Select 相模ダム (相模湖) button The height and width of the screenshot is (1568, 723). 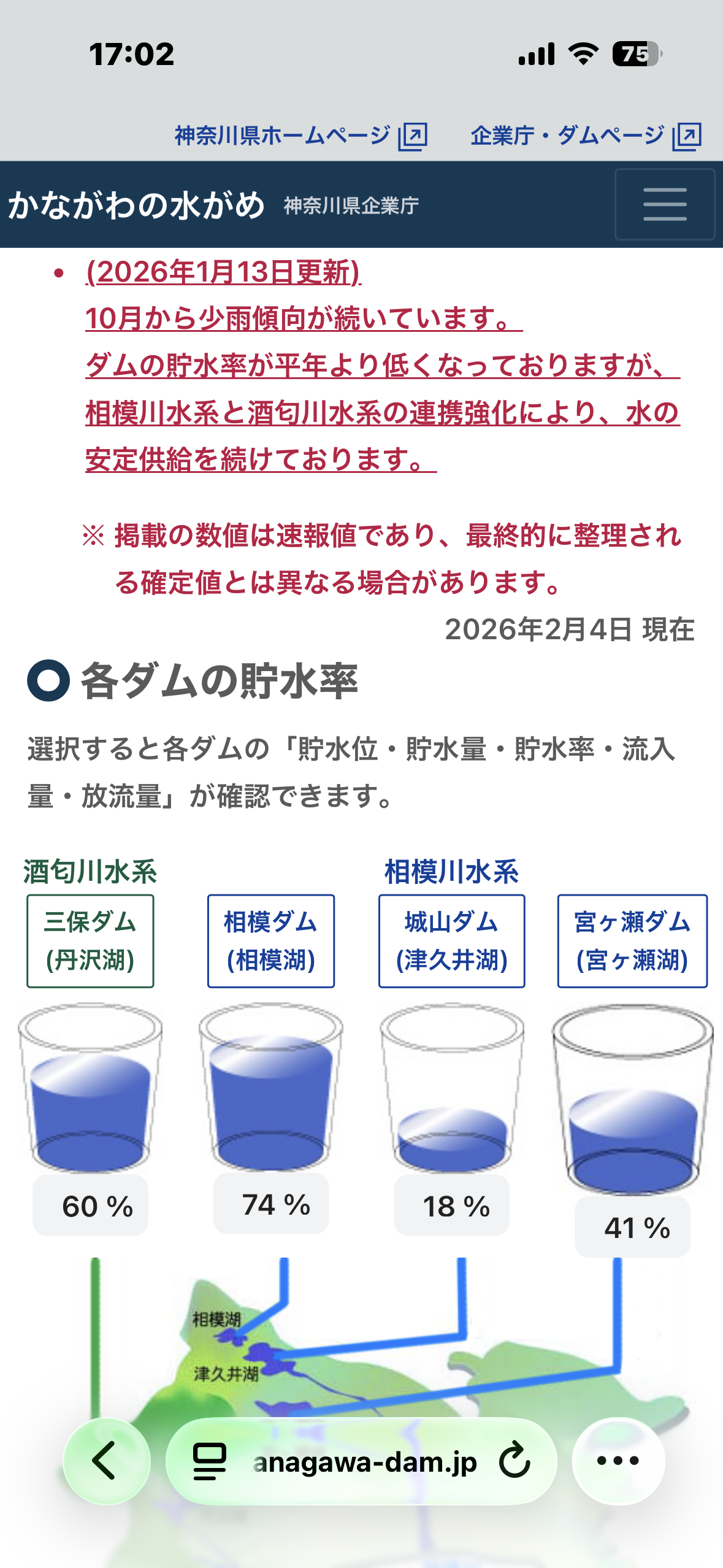[x=270, y=940]
